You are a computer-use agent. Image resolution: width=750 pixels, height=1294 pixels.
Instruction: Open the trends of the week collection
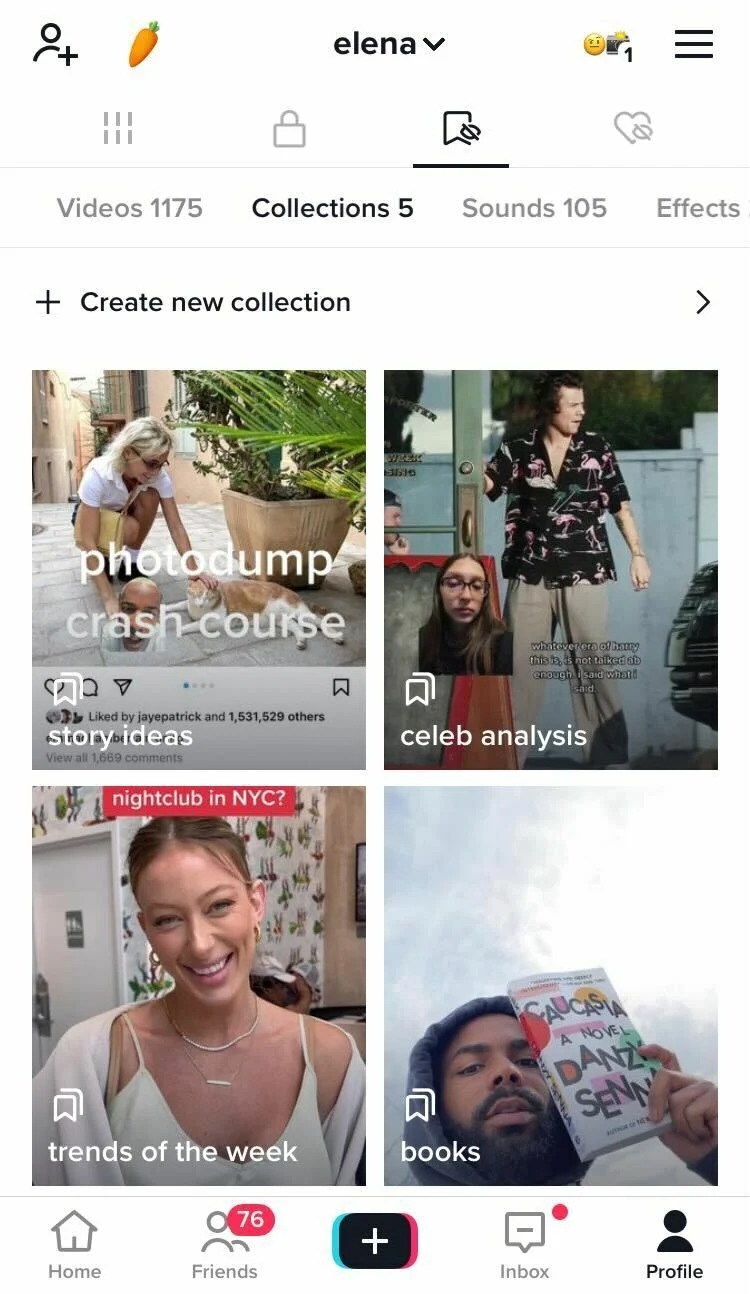199,985
